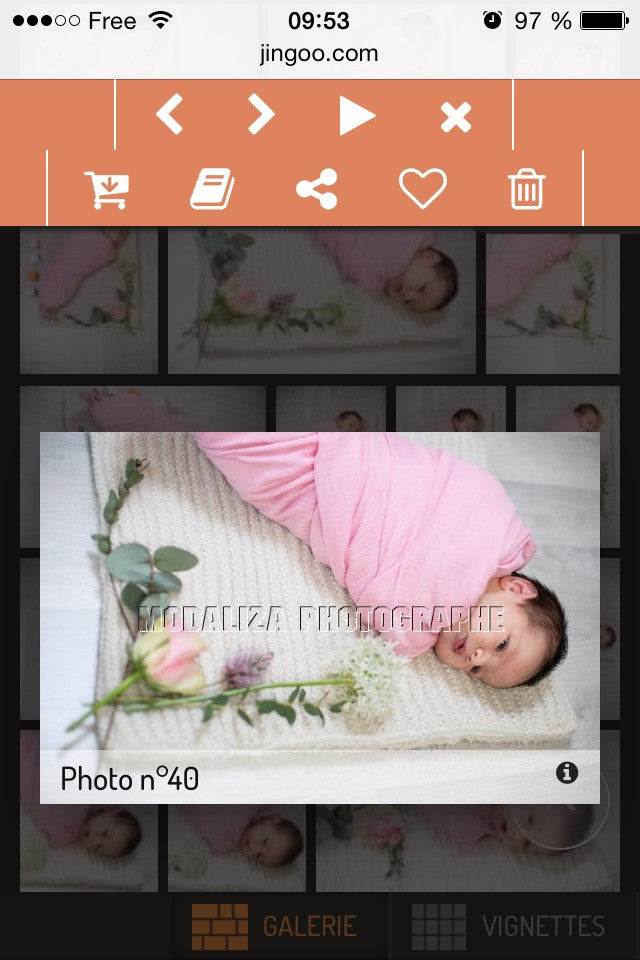Show info for Photo n°40
This screenshot has width=640, height=960.
click(x=567, y=772)
